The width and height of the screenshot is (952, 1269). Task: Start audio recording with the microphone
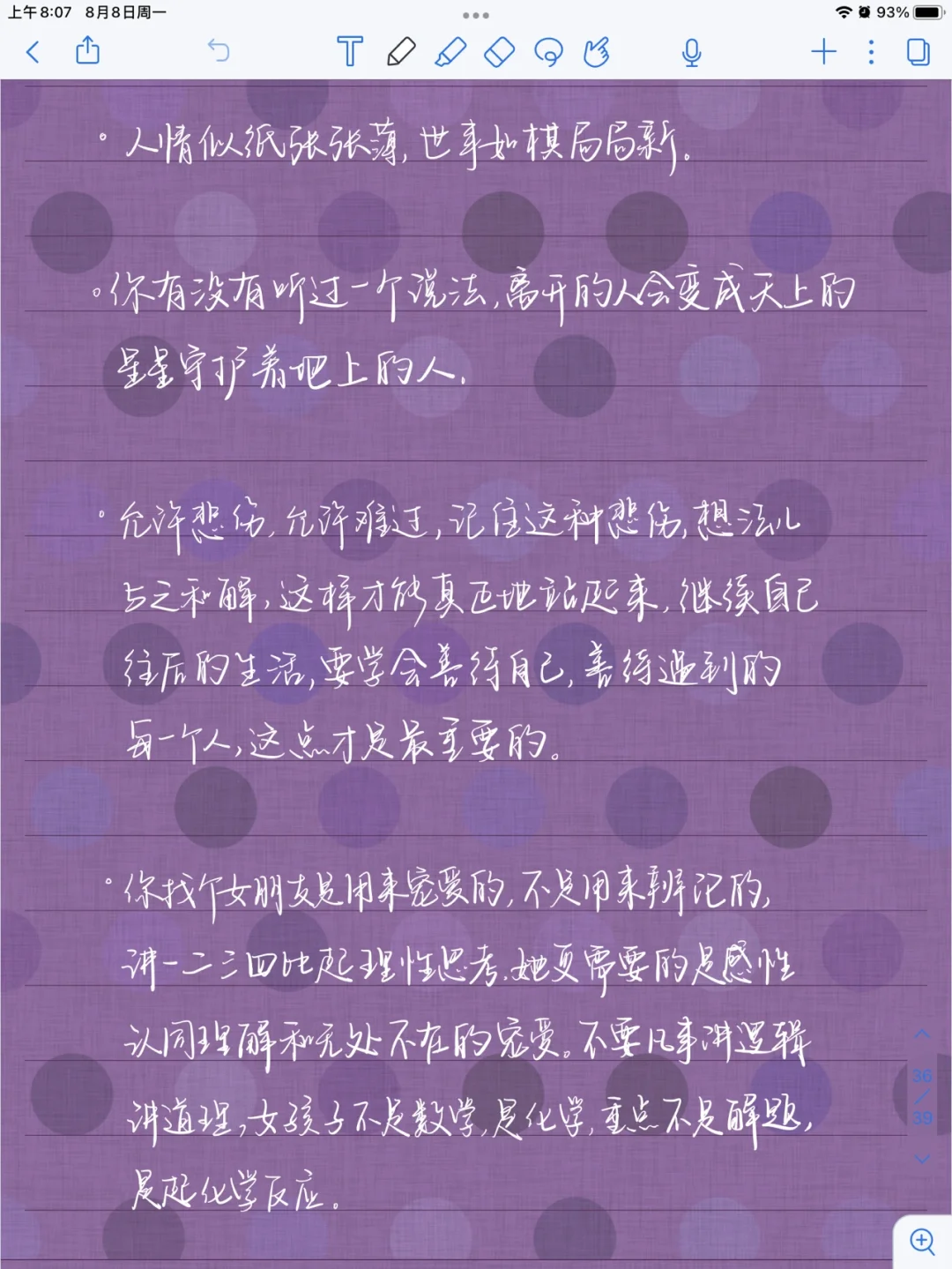coord(692,53)
